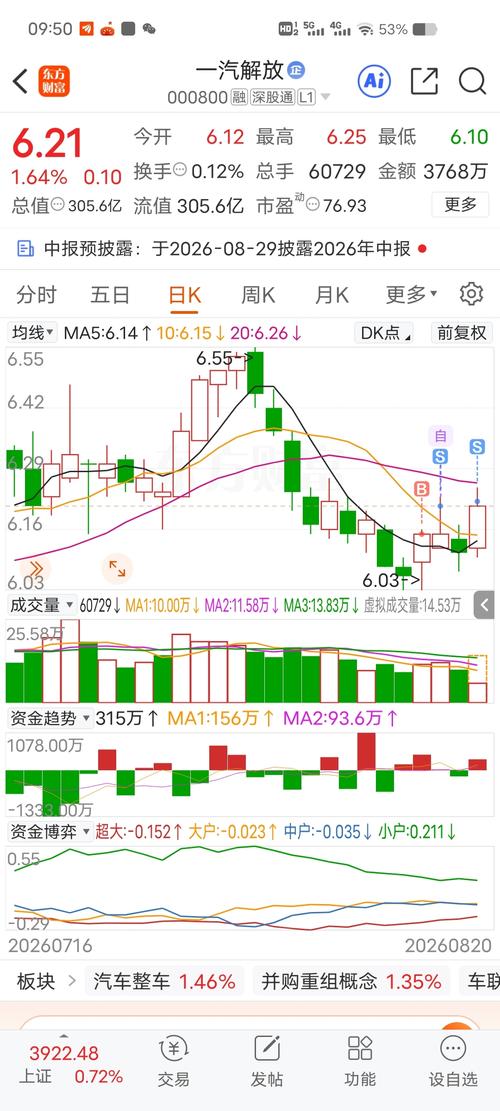The width and height of the screenshot is (500, 1111).
Task: Tap the 更多 button for more quote data
Action: coord(460,205)
